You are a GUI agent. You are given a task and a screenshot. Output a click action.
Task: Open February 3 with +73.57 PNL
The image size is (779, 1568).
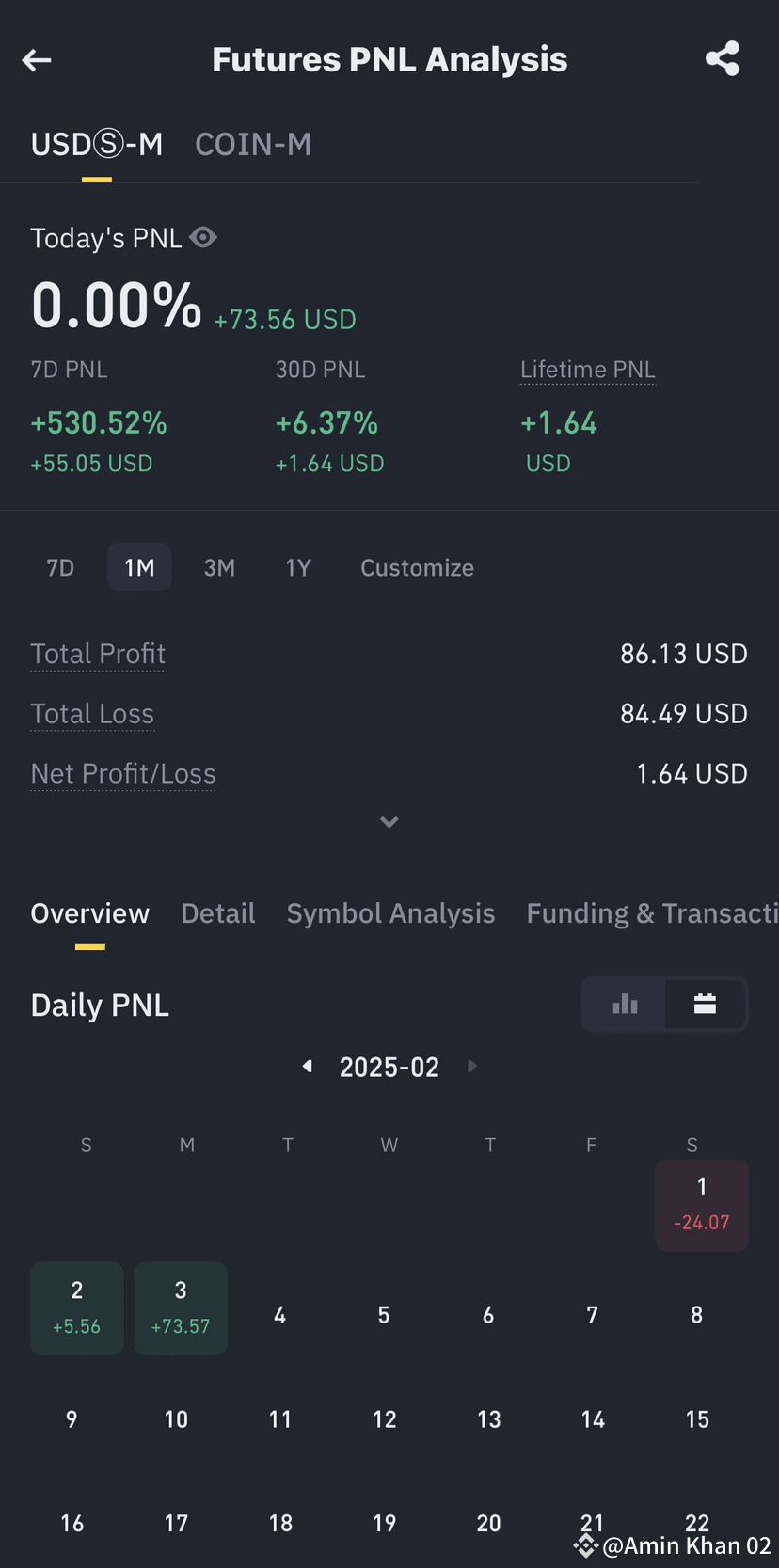click(181, 1307)
